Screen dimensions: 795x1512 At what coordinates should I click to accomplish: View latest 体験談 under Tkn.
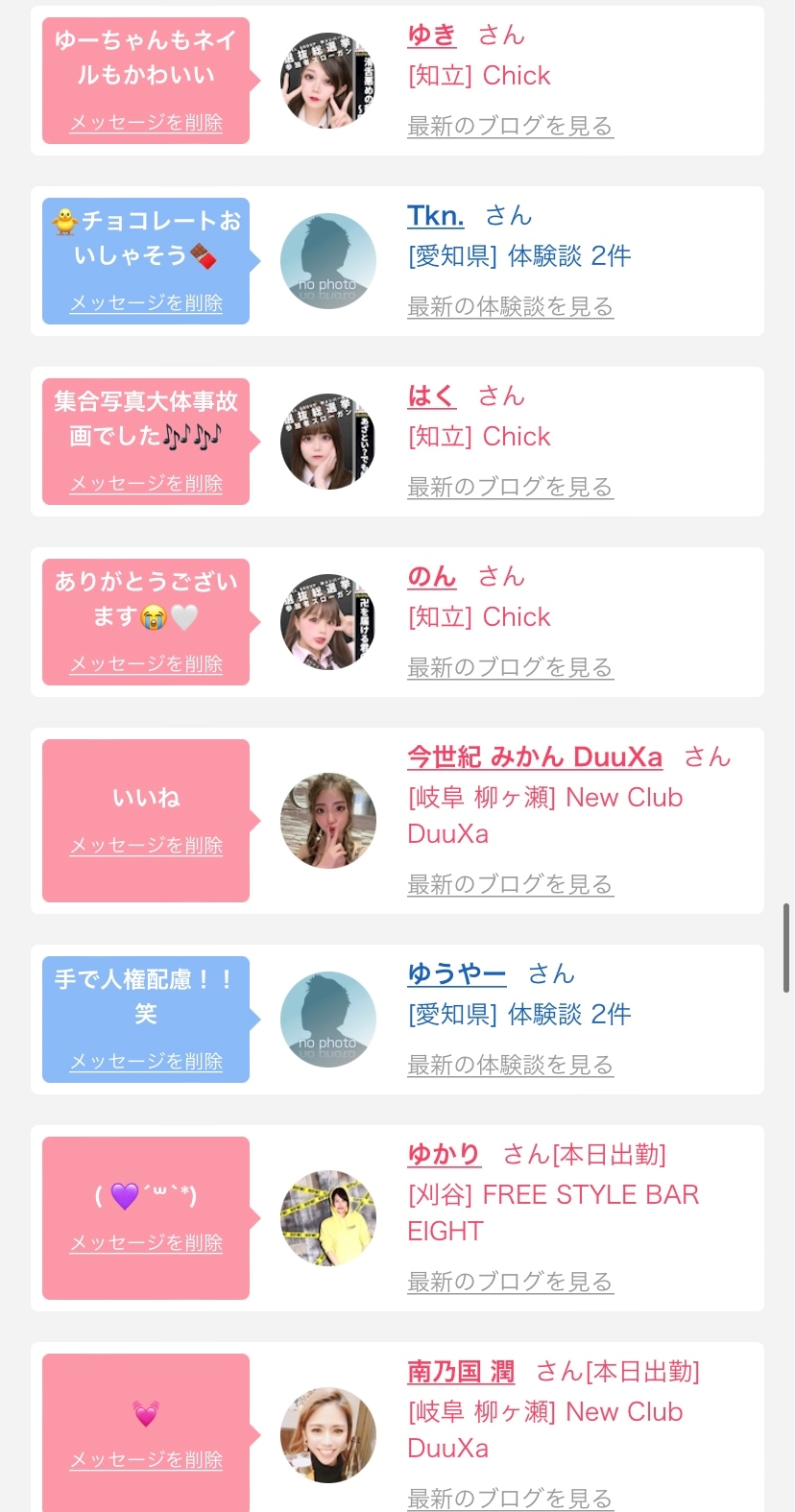[510, 306]
